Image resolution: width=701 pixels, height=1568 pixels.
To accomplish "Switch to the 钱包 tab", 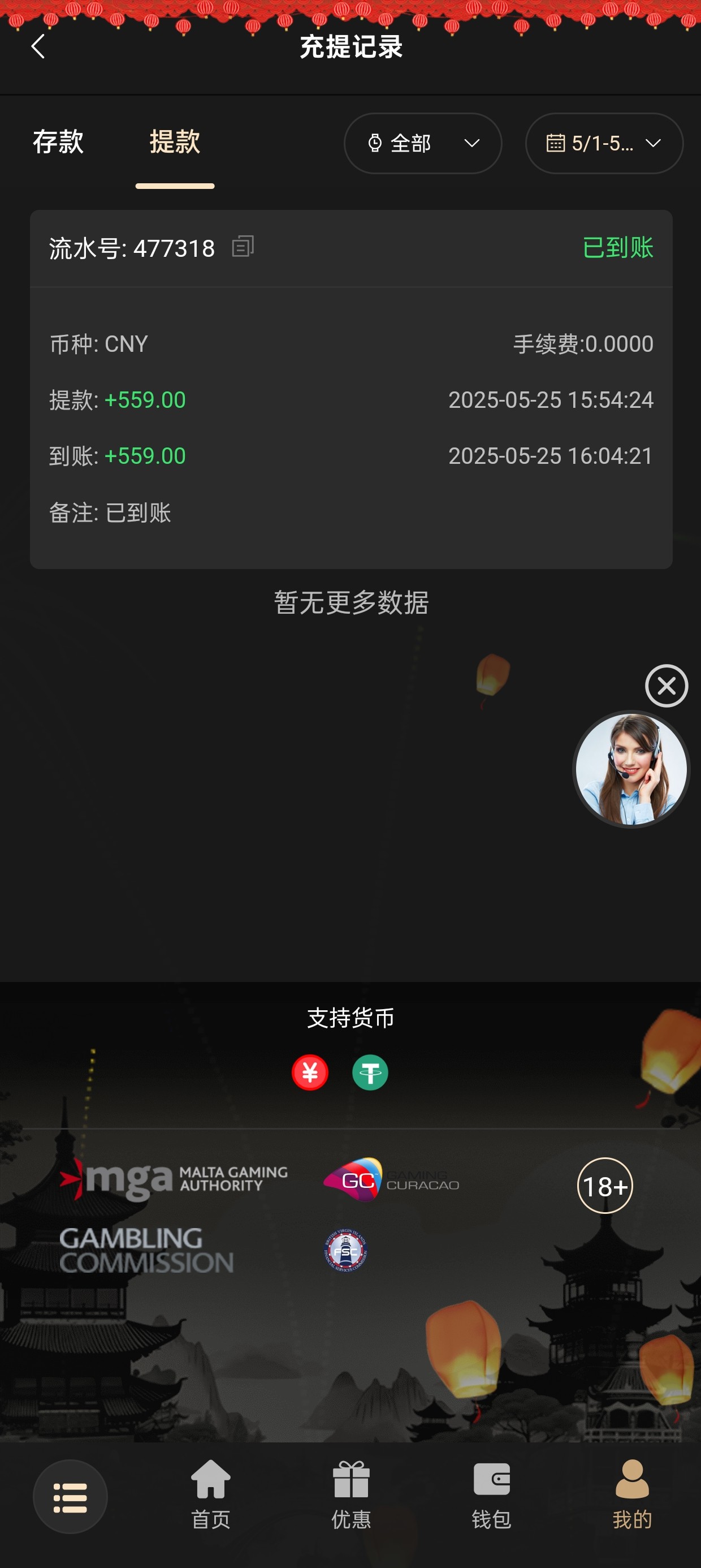I will coord(491,1495).
